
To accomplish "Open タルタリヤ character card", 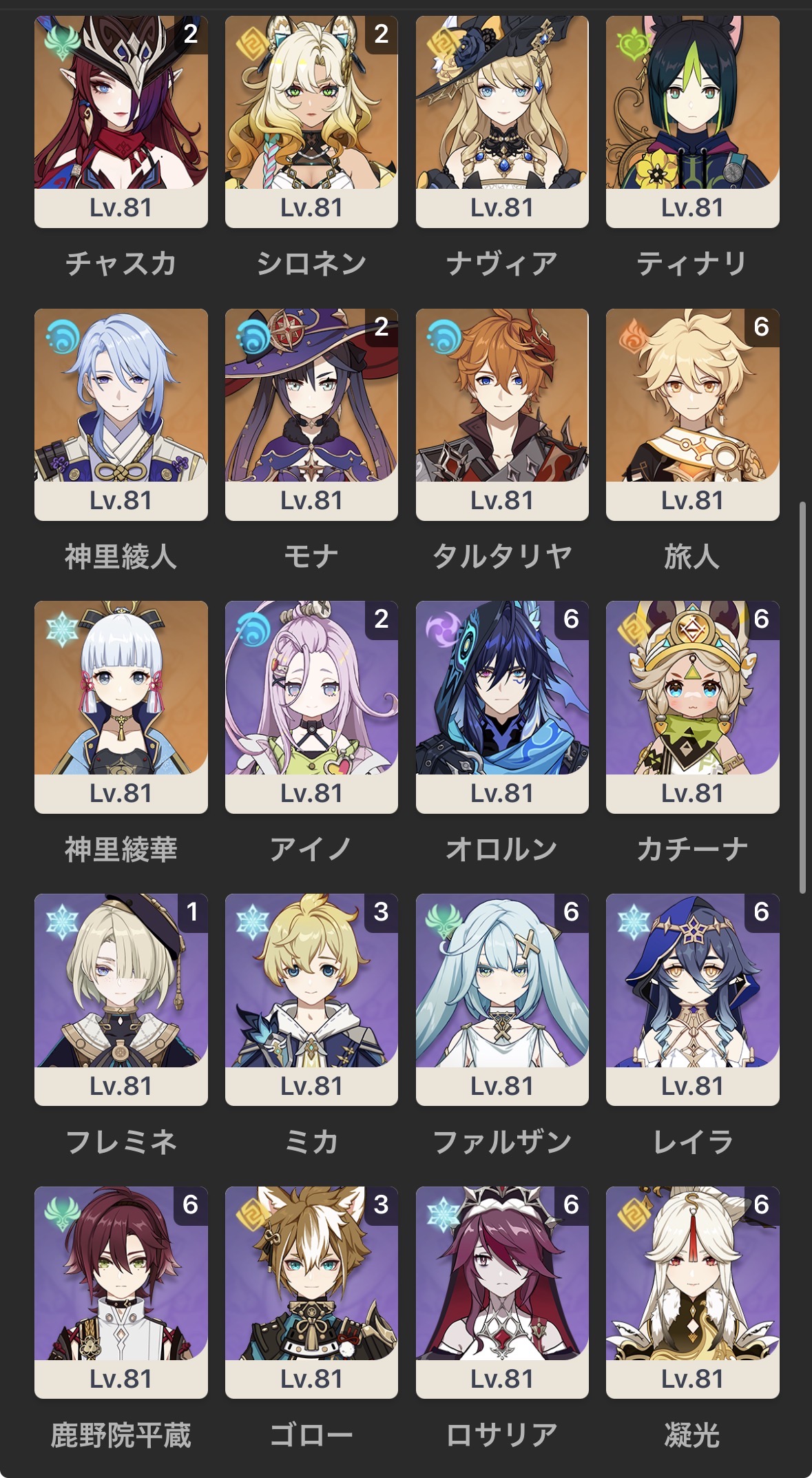I will pyautogui.click(x=502, y=413).
